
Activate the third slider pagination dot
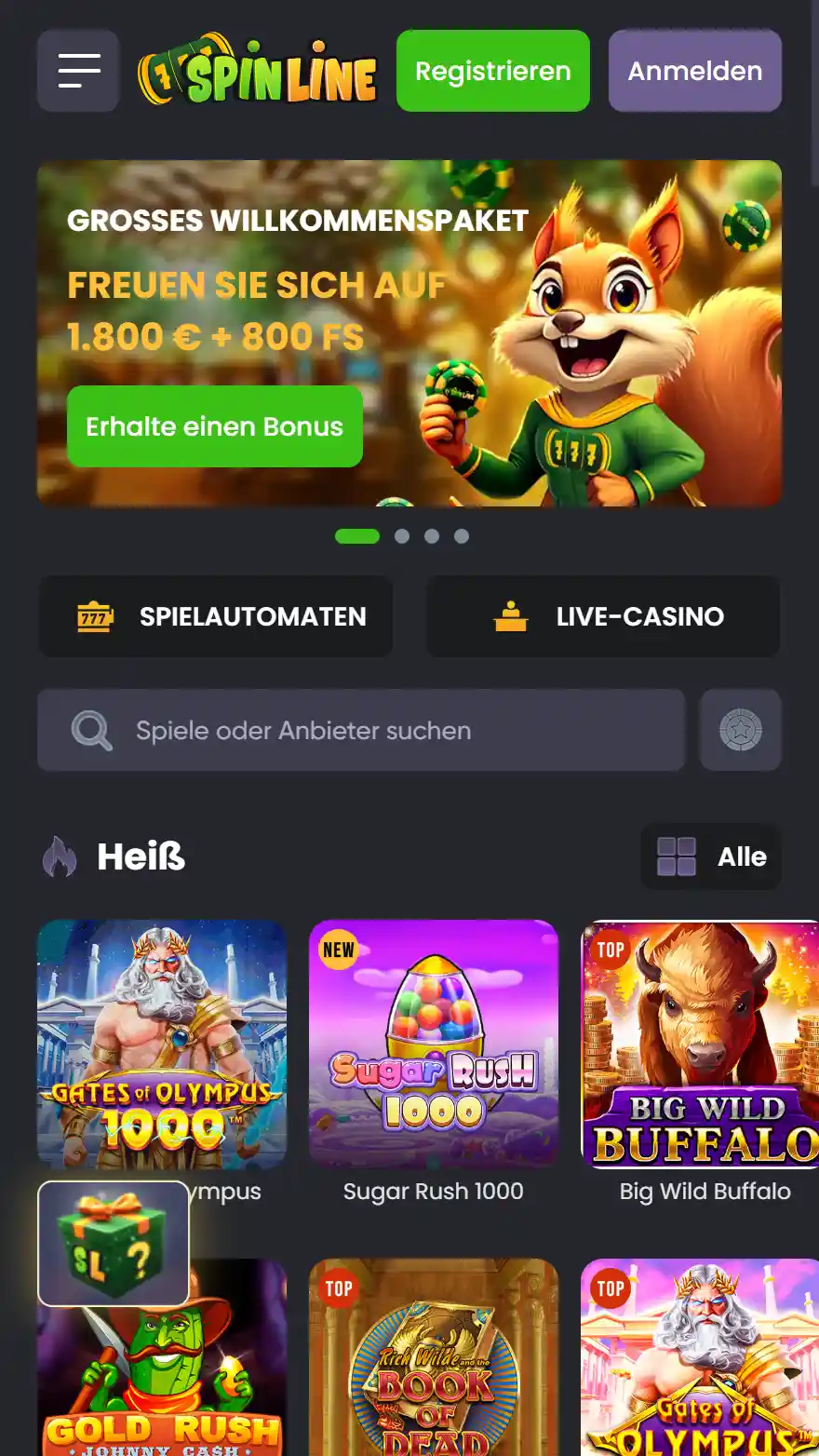431,535
